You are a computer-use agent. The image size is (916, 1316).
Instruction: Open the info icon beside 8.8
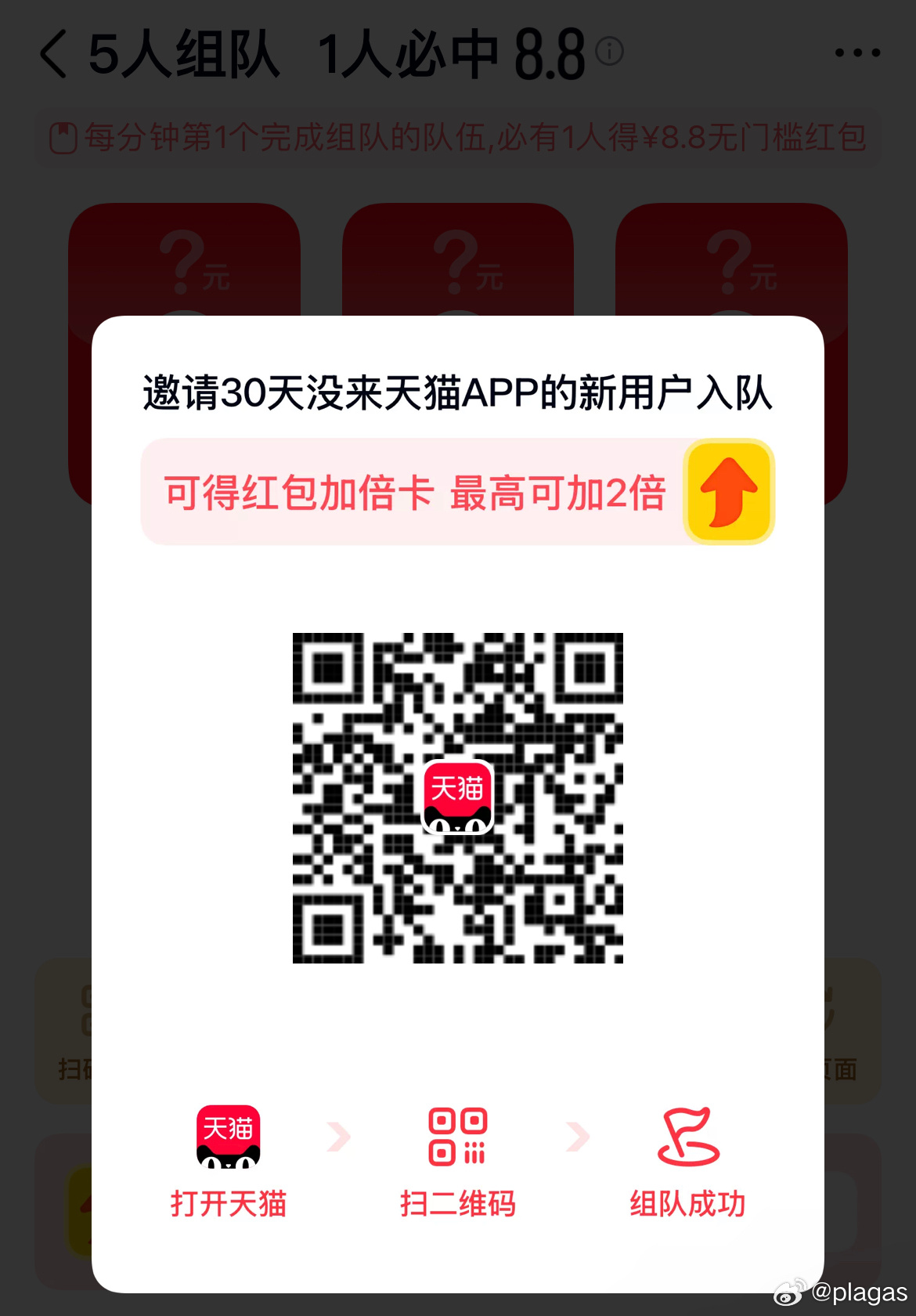pos(609,52)
